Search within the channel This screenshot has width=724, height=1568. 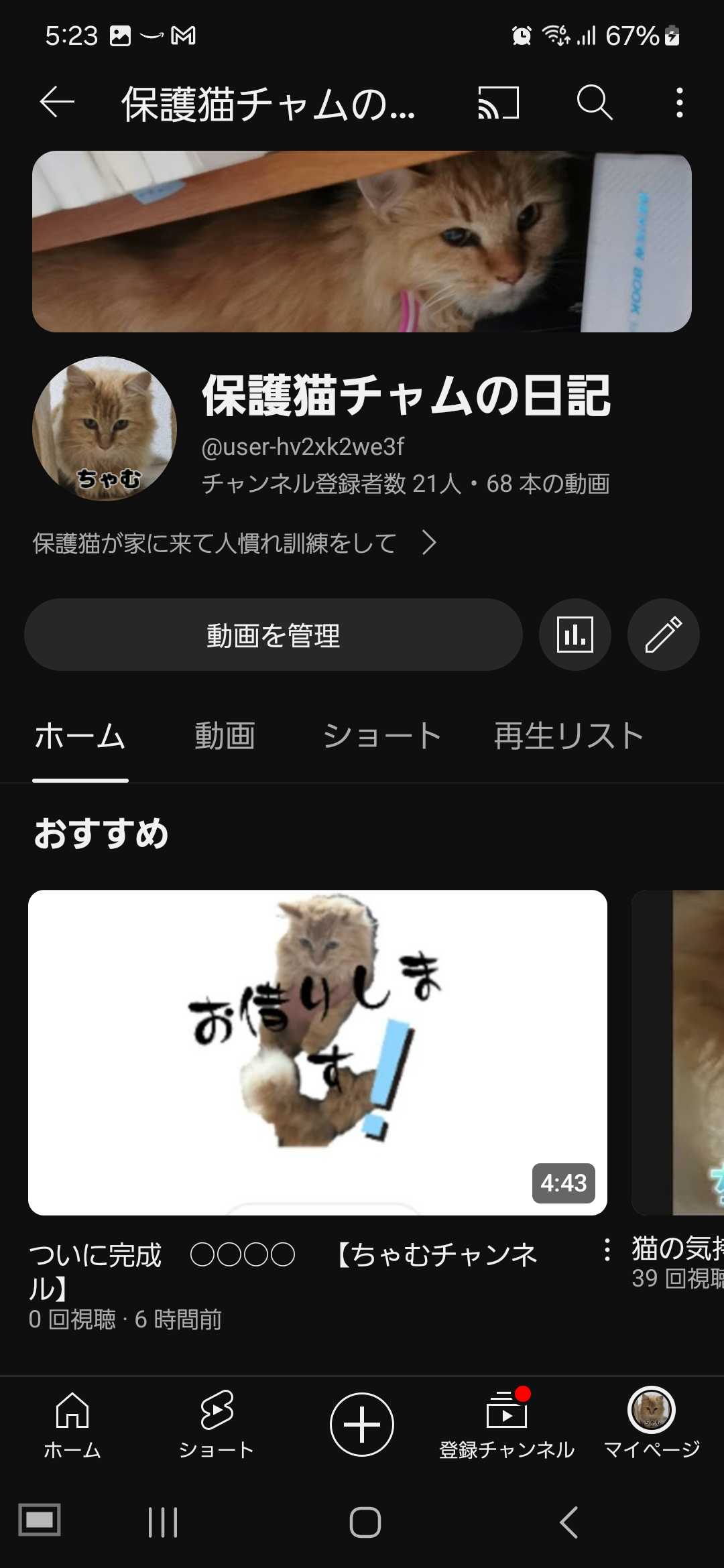point(594,103)
